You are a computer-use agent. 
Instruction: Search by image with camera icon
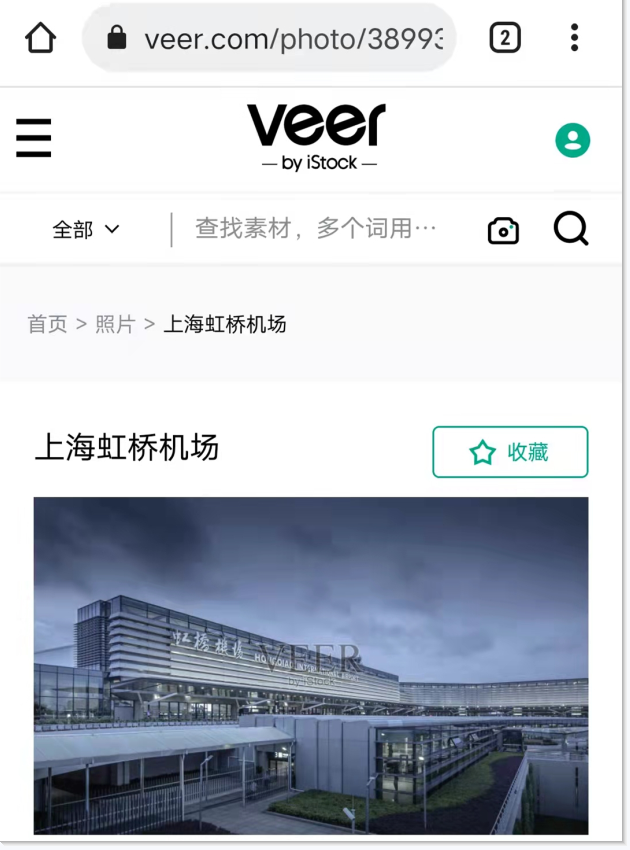point(503,230)
